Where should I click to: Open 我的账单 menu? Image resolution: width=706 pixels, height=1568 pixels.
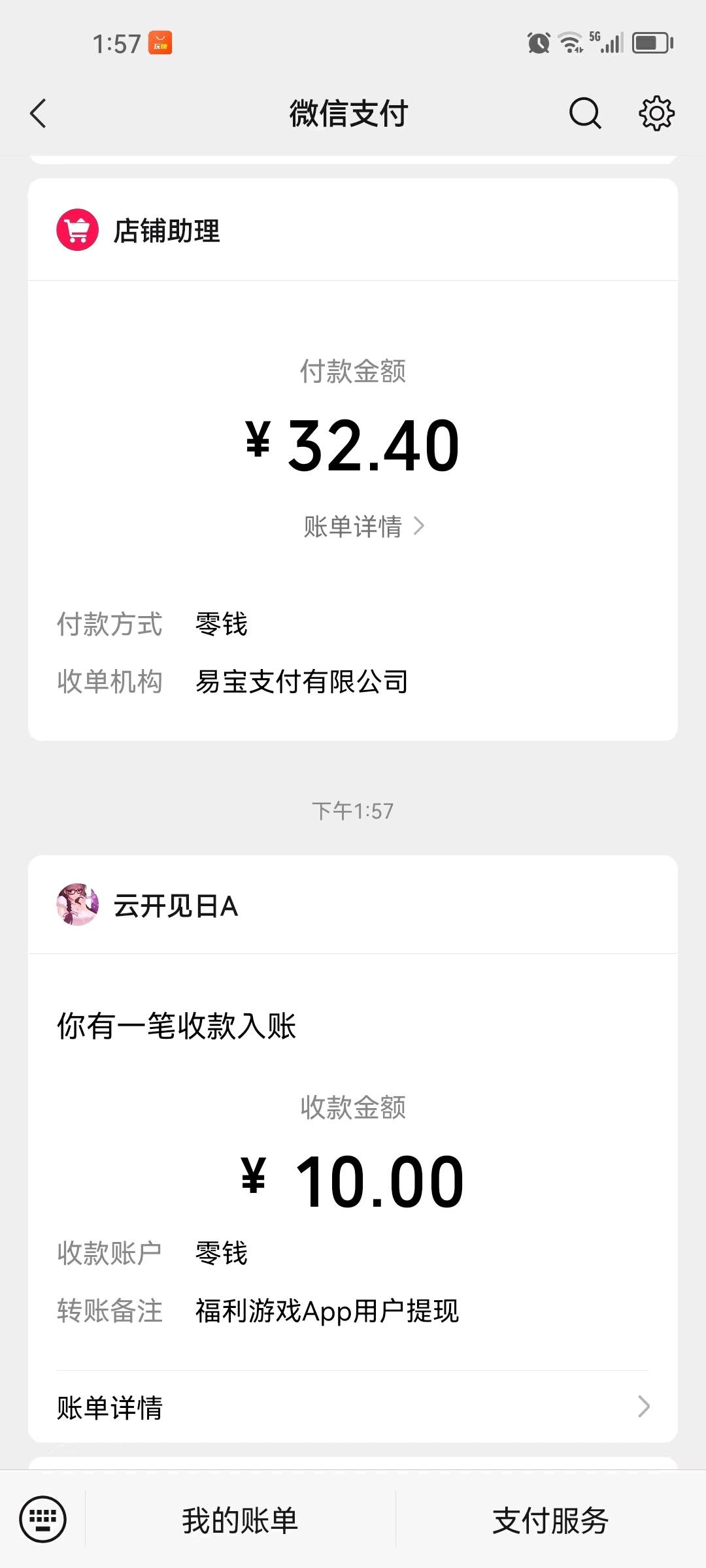[x=240, y=1520]
